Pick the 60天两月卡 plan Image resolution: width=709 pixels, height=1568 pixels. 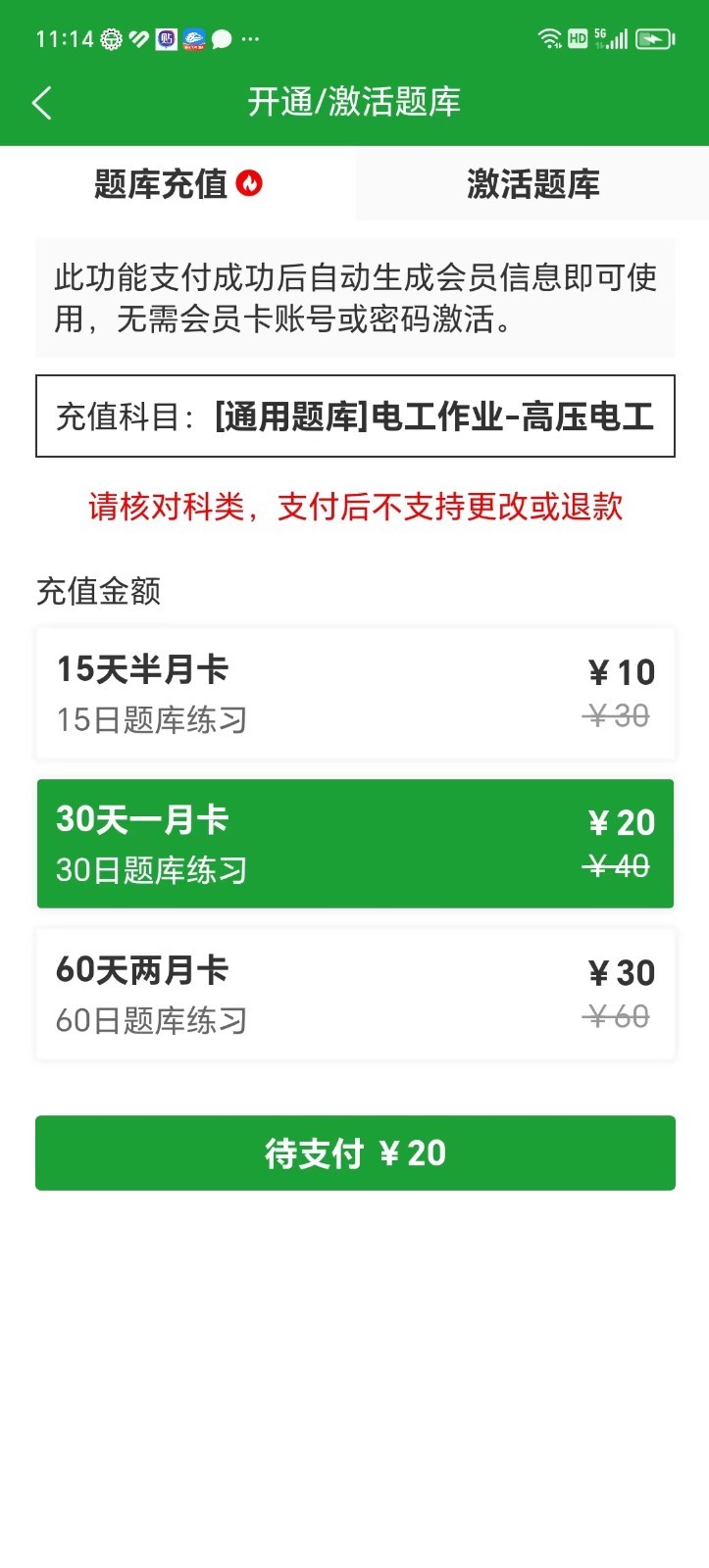[355, 994]
